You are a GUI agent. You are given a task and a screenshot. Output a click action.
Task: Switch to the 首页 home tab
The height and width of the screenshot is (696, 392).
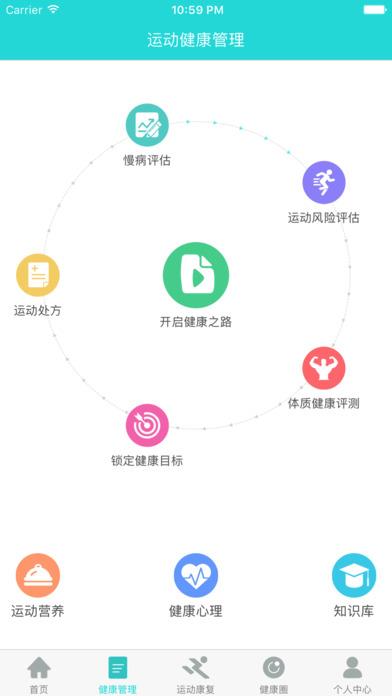tap(39, 675)
